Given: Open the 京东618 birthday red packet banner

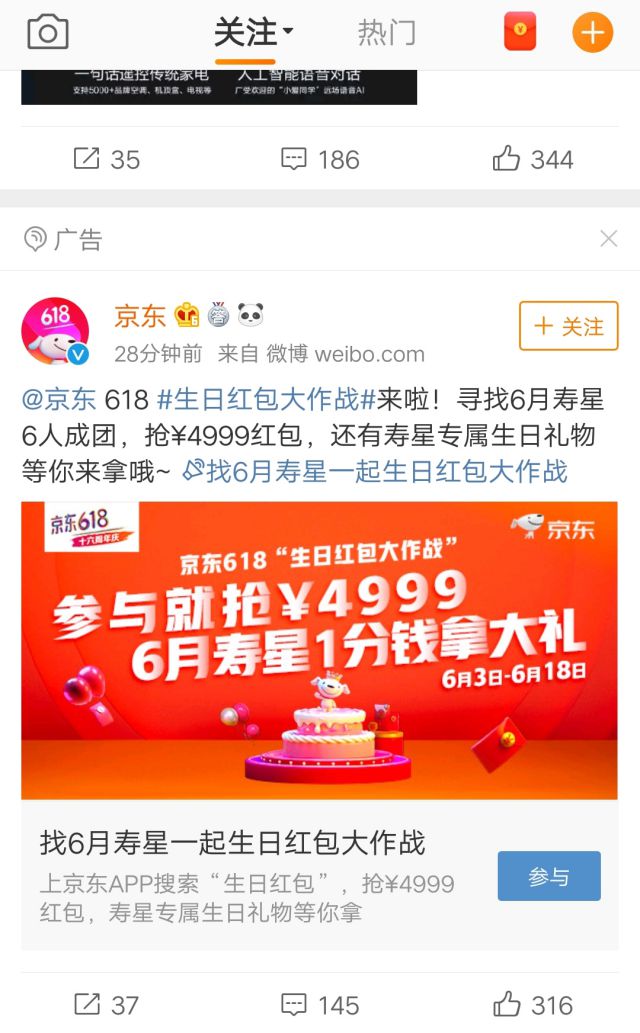Looking at the screenshot, I should (x=319, y=650).
